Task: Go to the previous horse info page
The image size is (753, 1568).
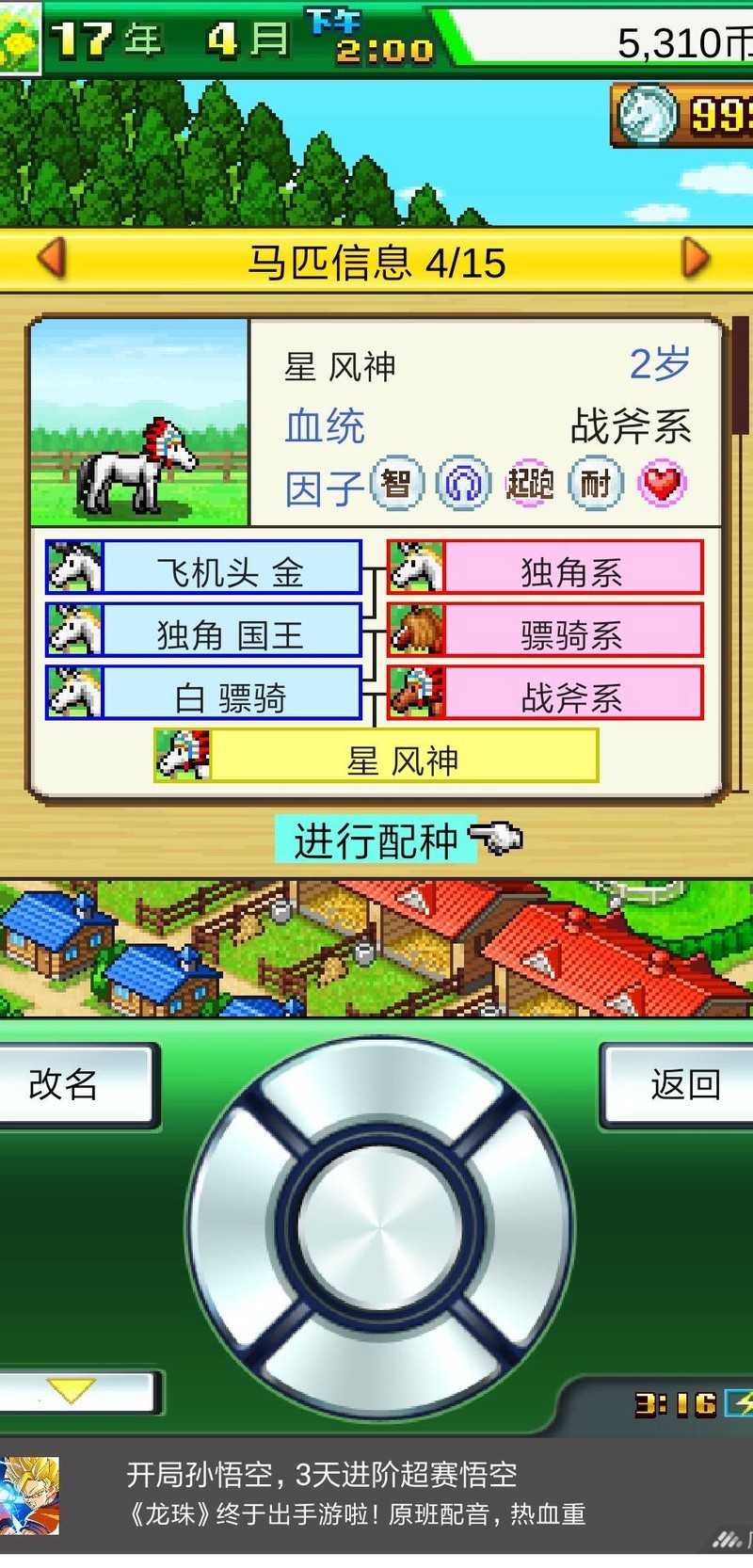Action: (x=53, y=259)
